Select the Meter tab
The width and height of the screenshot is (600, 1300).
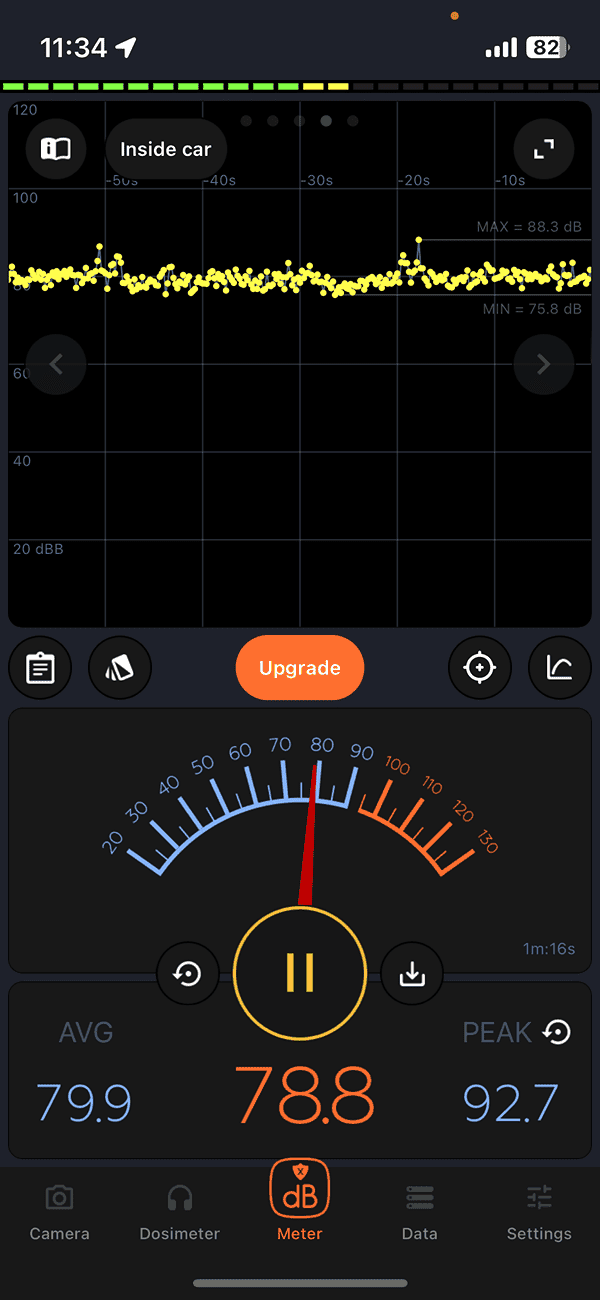300,1204
